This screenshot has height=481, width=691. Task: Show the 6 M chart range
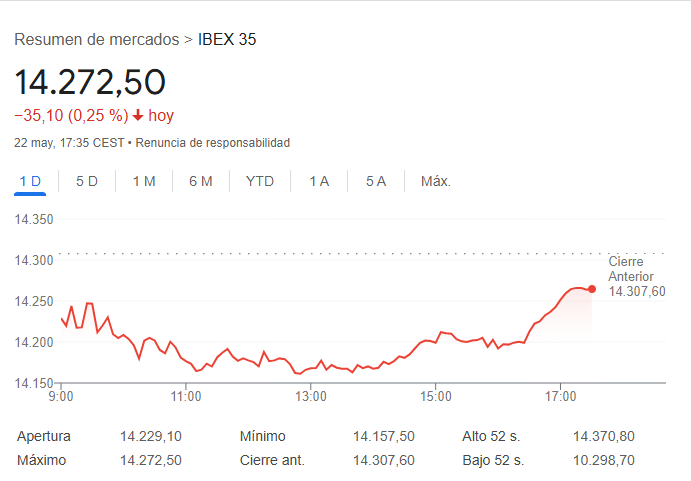pyautogui.click(x=200, y=181)
